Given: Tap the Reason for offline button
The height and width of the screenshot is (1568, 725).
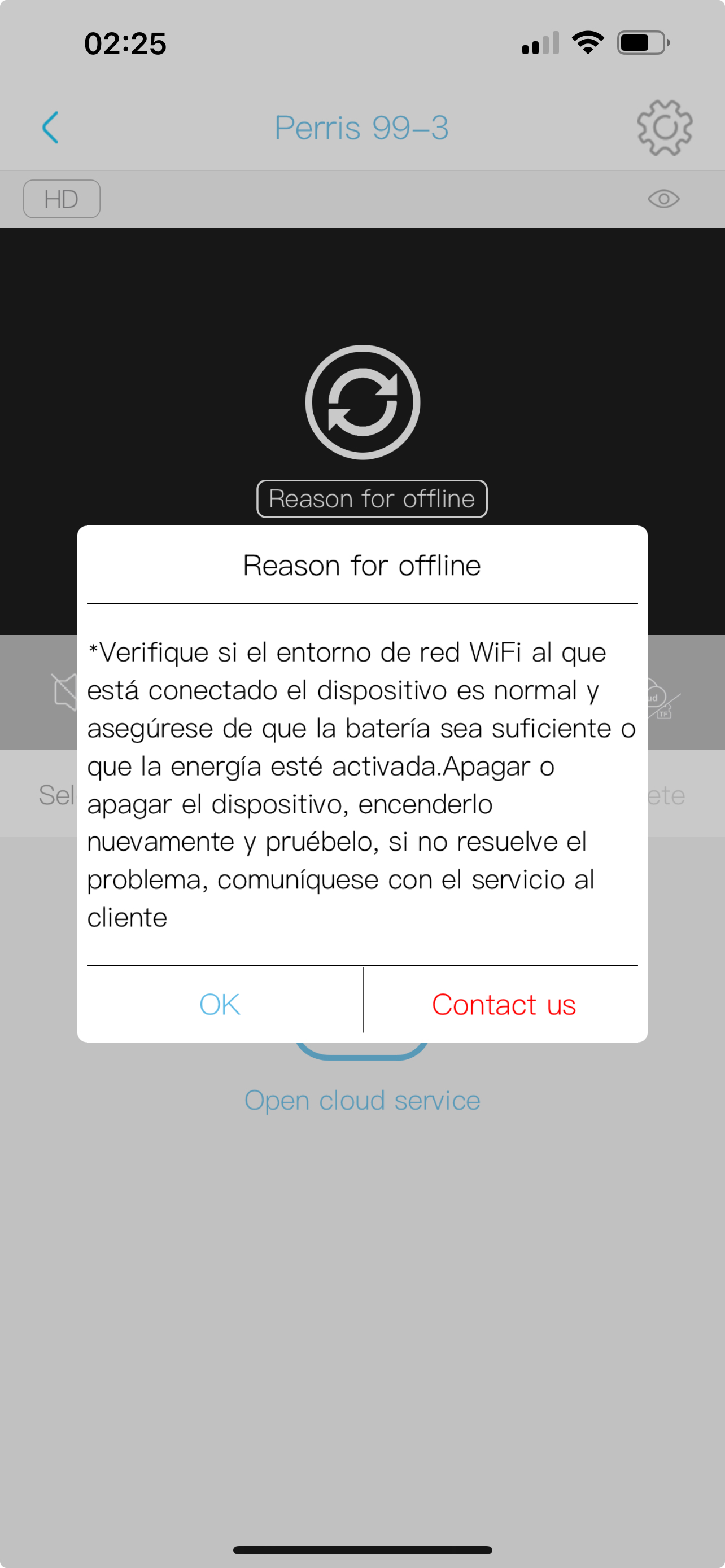Looking at the screenshot, I should (372, 498).
